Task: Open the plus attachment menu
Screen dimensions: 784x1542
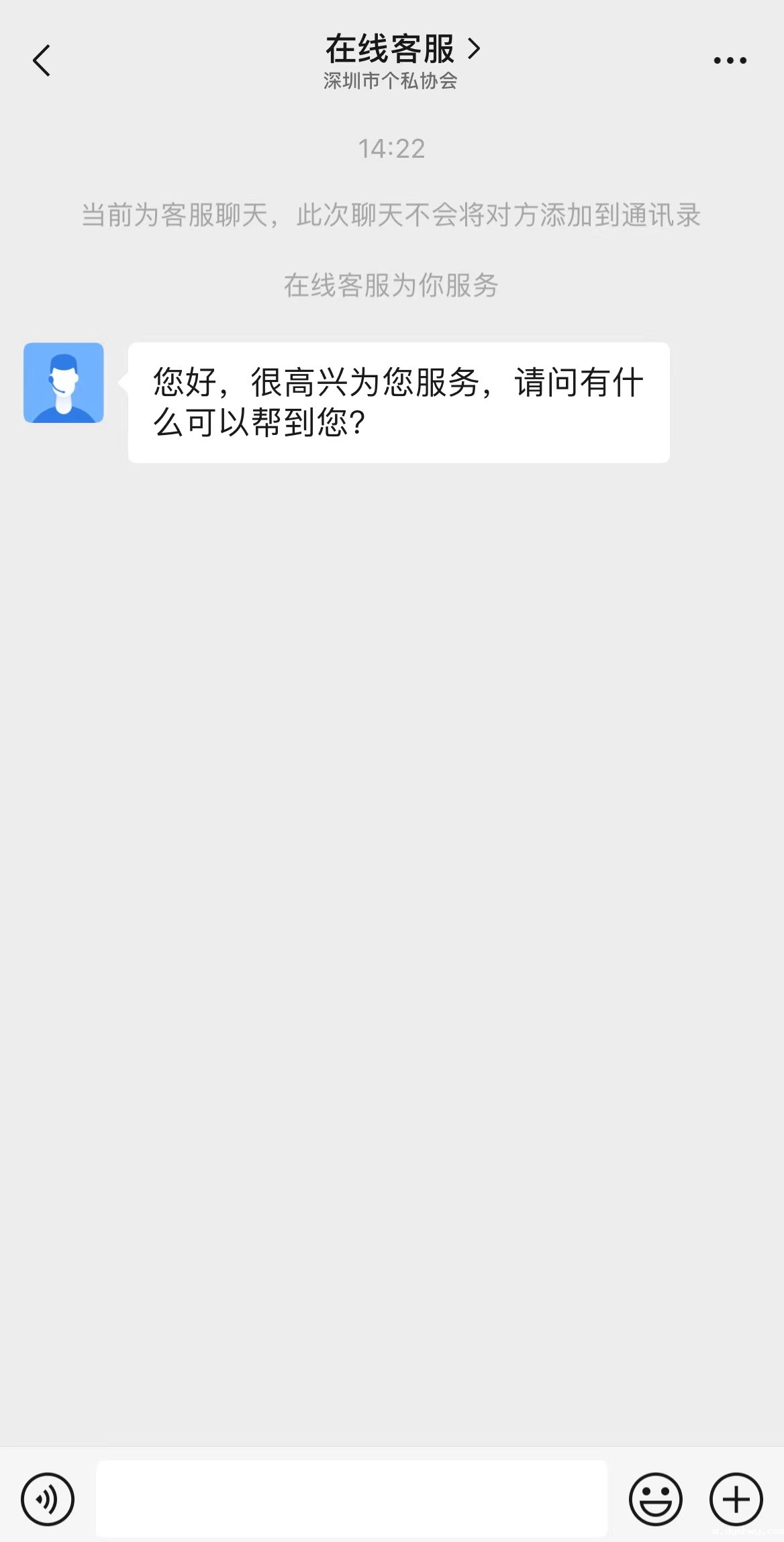Action: [736, 1498]
